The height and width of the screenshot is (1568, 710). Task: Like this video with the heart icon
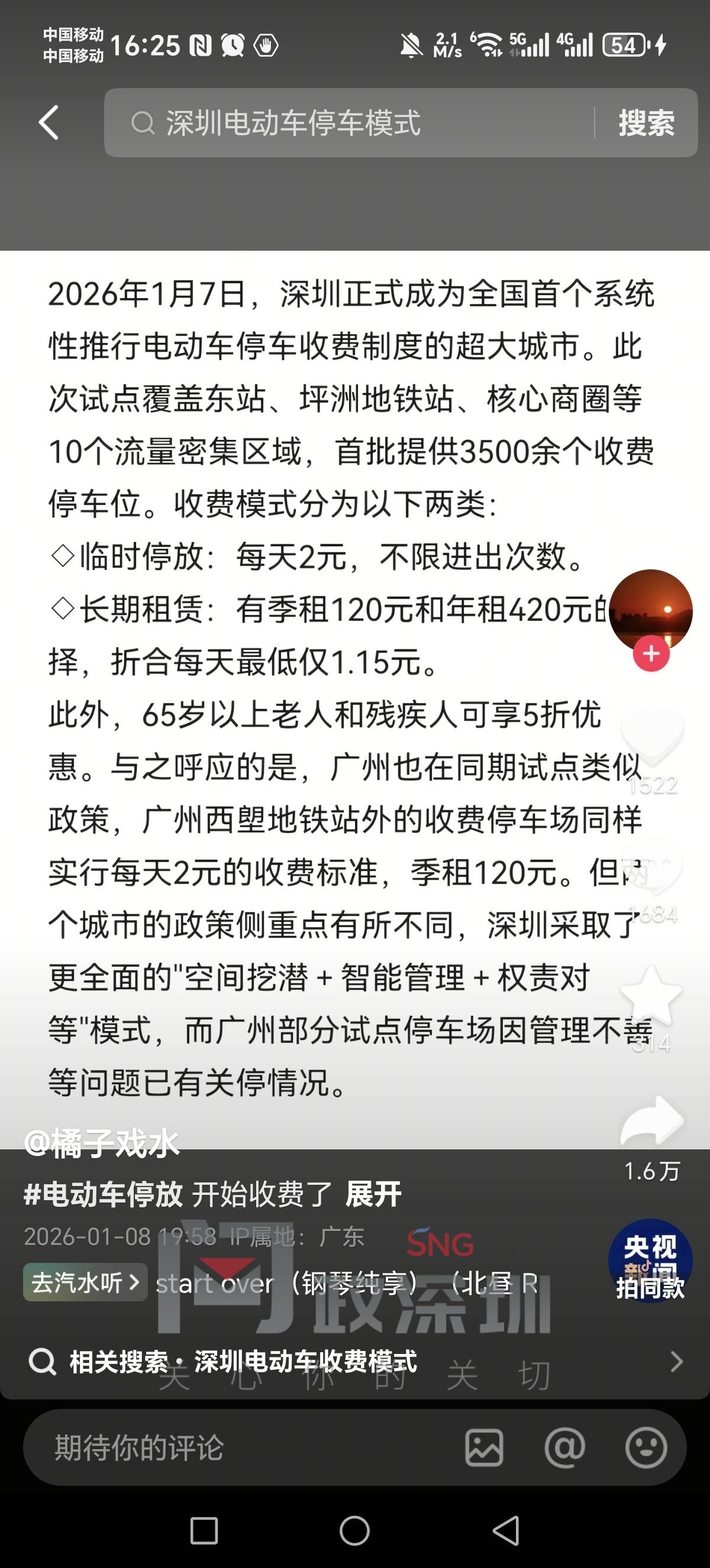(x=651, y=738)
